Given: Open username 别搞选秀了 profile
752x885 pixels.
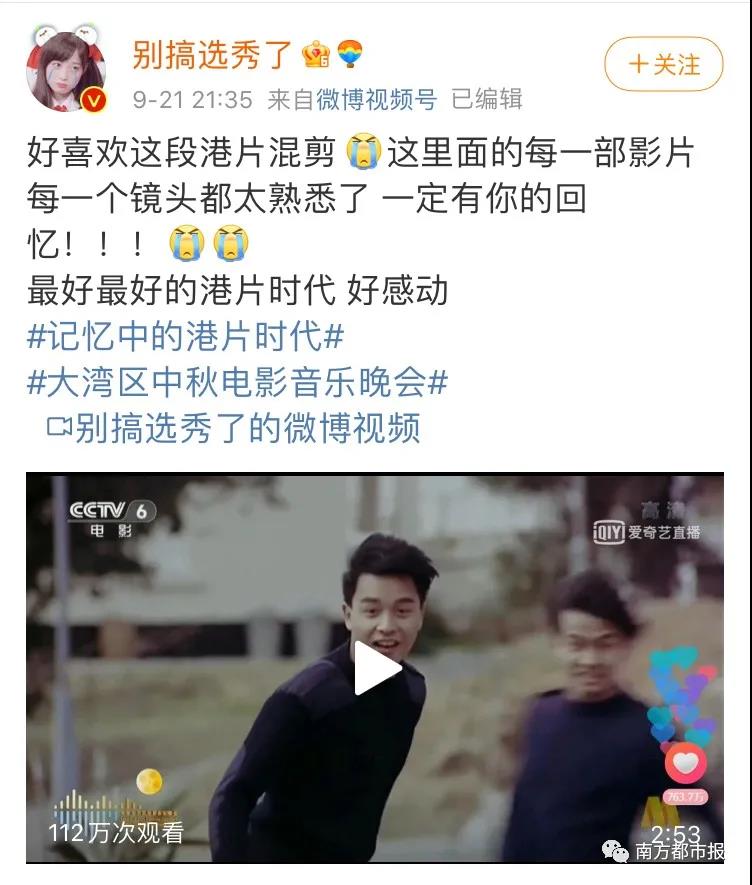Looking at the screenshot, I should tap(212, 54).
